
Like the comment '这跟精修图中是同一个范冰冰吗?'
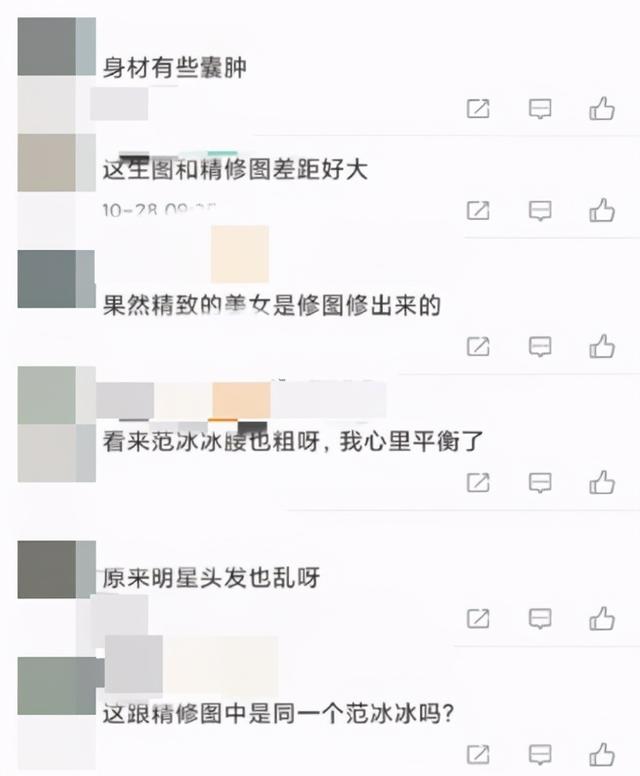coord(602,754)
